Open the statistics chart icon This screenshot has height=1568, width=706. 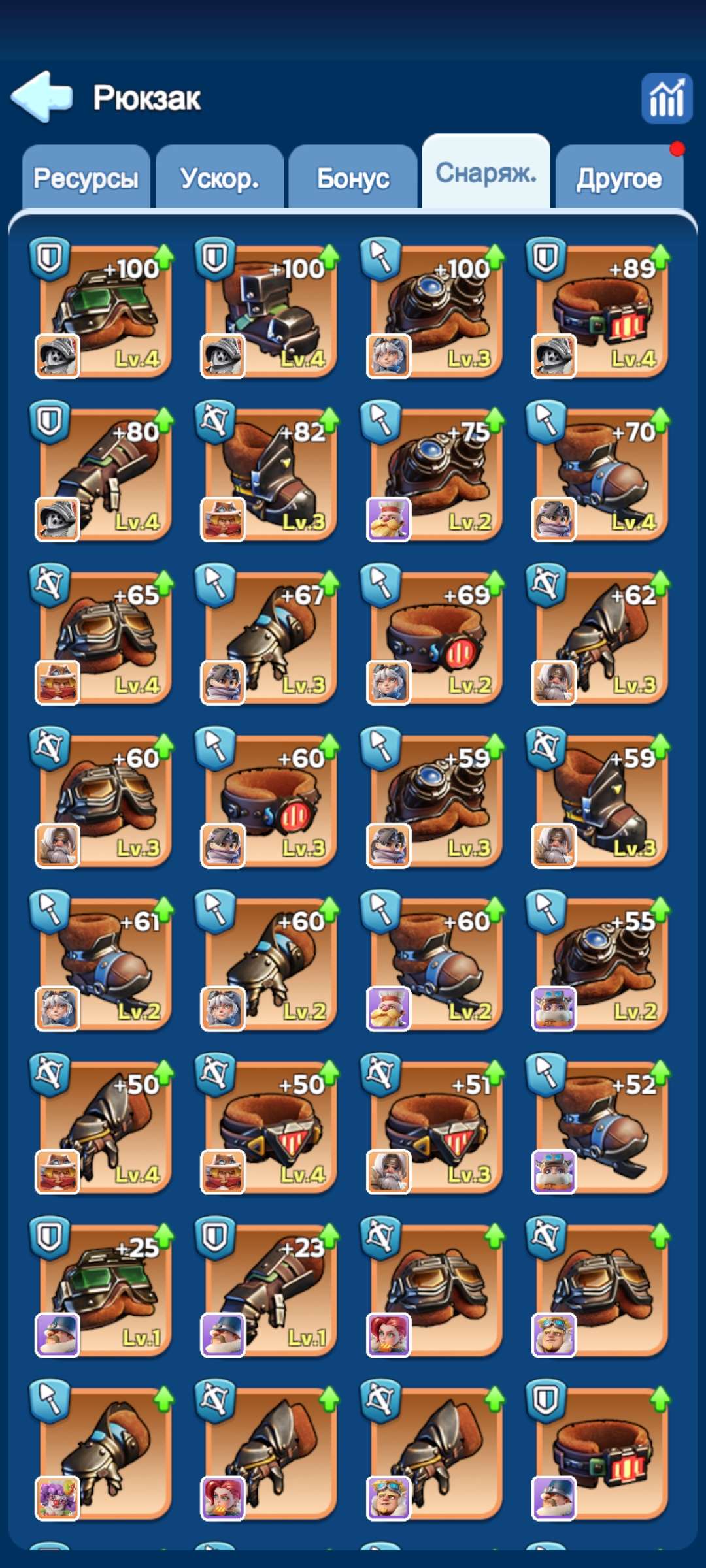click(x=666, y=99)
